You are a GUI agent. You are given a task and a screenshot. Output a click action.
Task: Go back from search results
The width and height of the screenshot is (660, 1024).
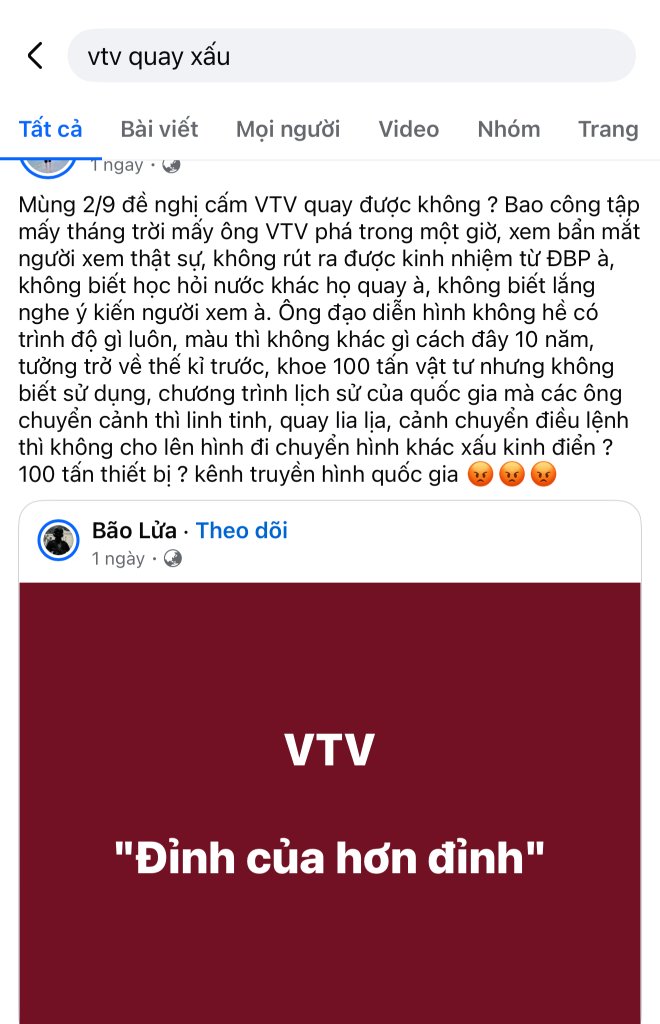pos(35,56)
